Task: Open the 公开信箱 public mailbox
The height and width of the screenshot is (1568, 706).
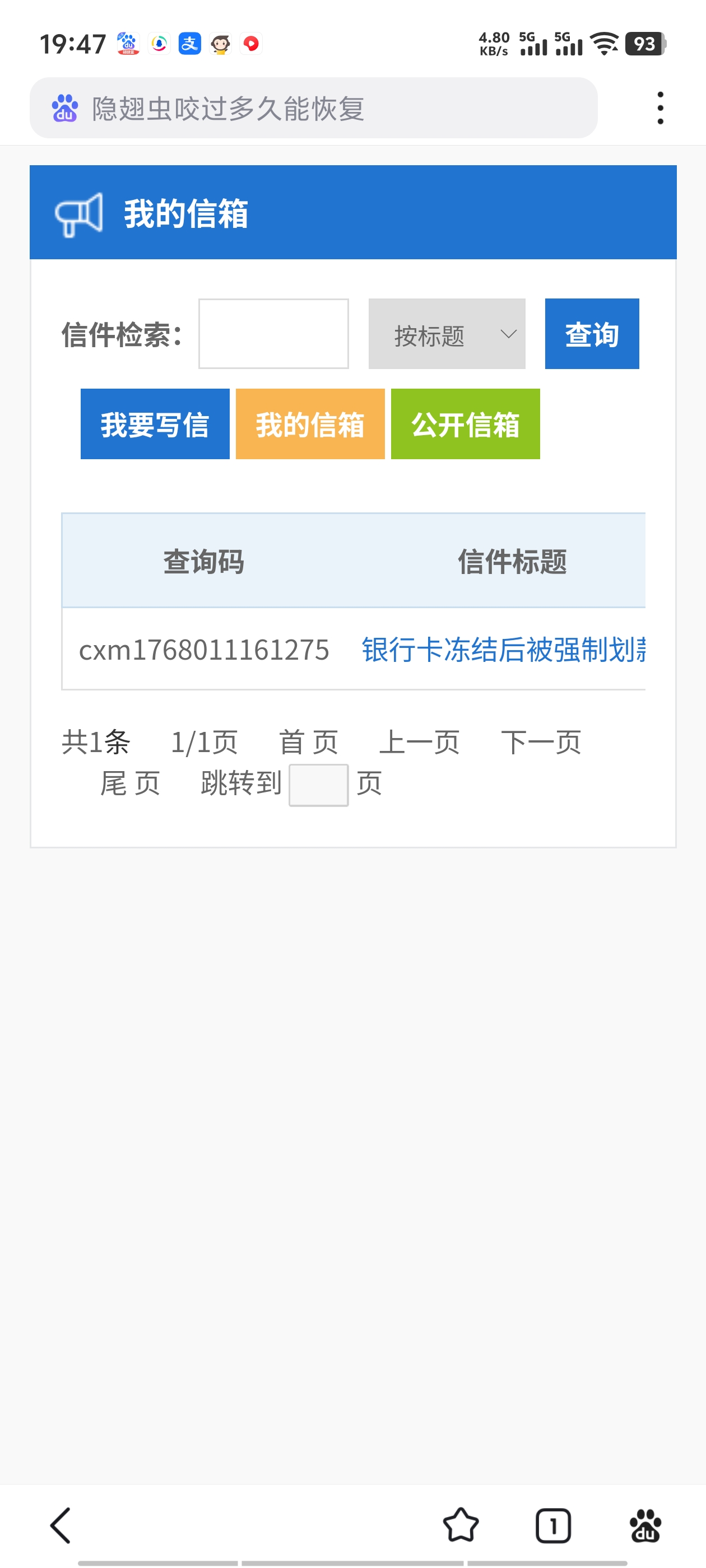Action: click(466, 424)
